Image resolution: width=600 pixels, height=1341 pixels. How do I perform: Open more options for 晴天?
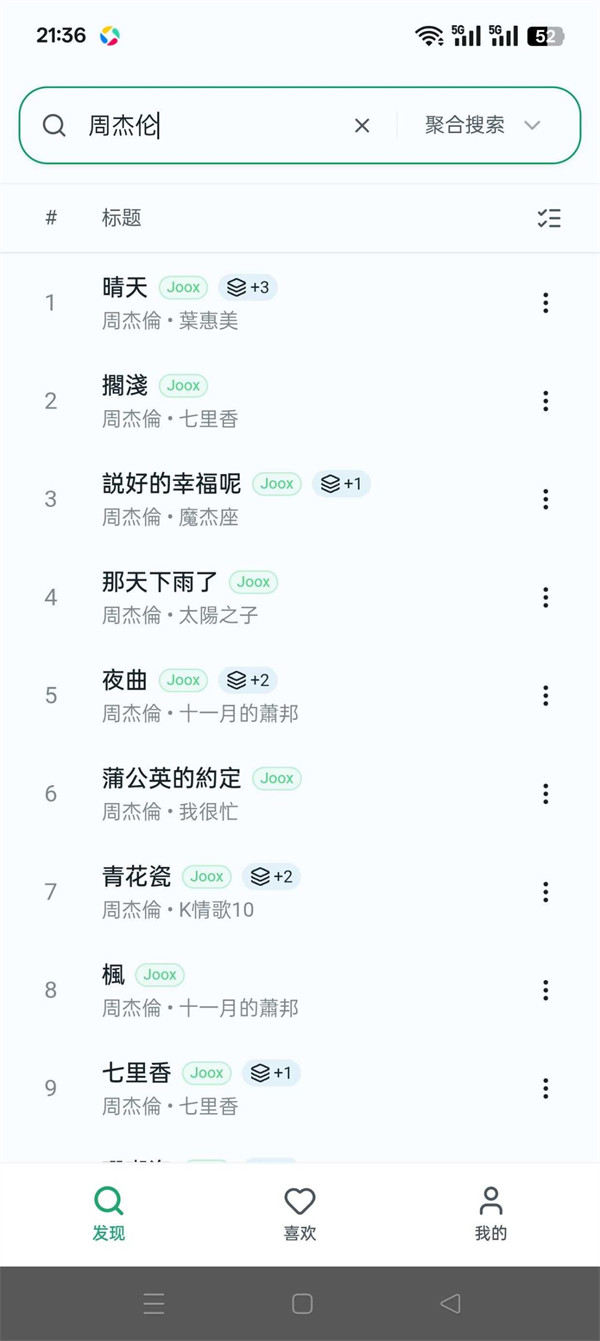tap(545, 303)
